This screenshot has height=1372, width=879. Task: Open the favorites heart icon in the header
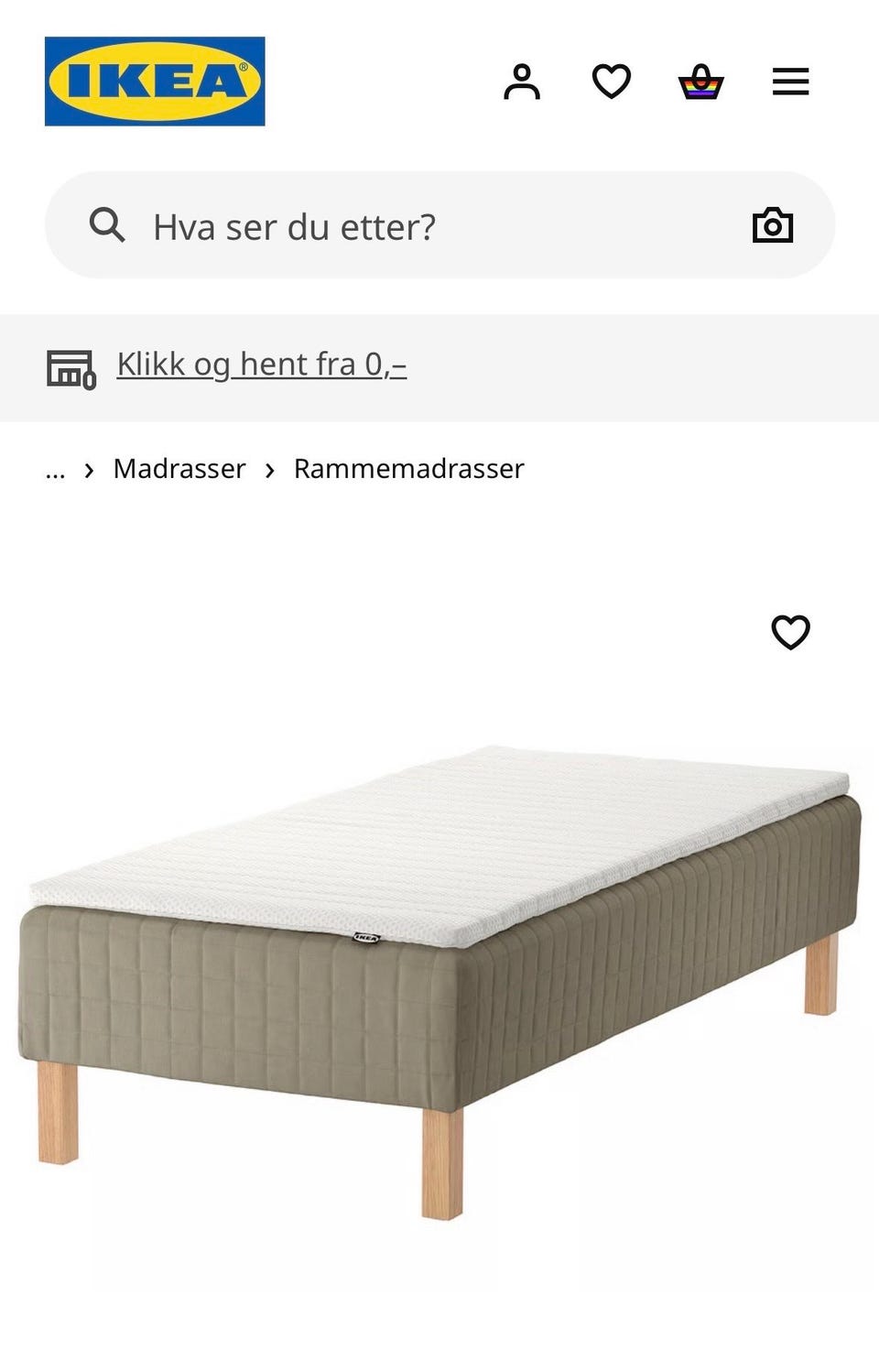[x=611, y=82]
